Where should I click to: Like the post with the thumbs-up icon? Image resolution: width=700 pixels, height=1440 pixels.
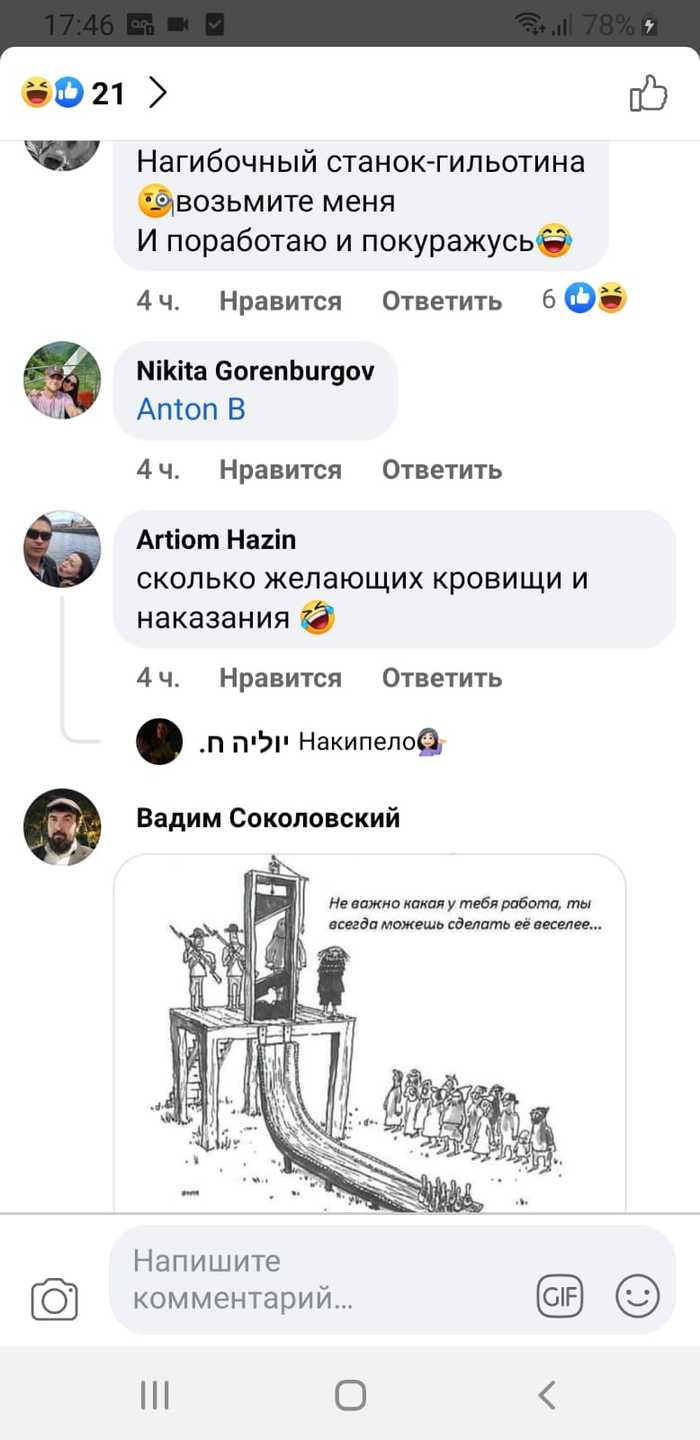[x=648, y=94]
